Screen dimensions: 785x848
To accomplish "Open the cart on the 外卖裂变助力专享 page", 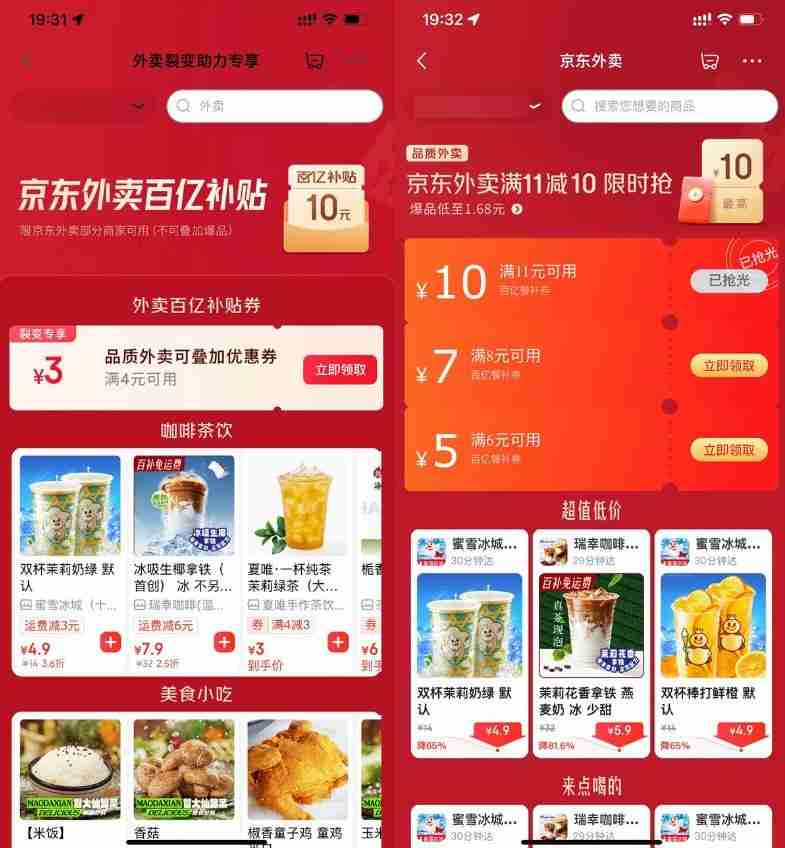I will 314,61.
